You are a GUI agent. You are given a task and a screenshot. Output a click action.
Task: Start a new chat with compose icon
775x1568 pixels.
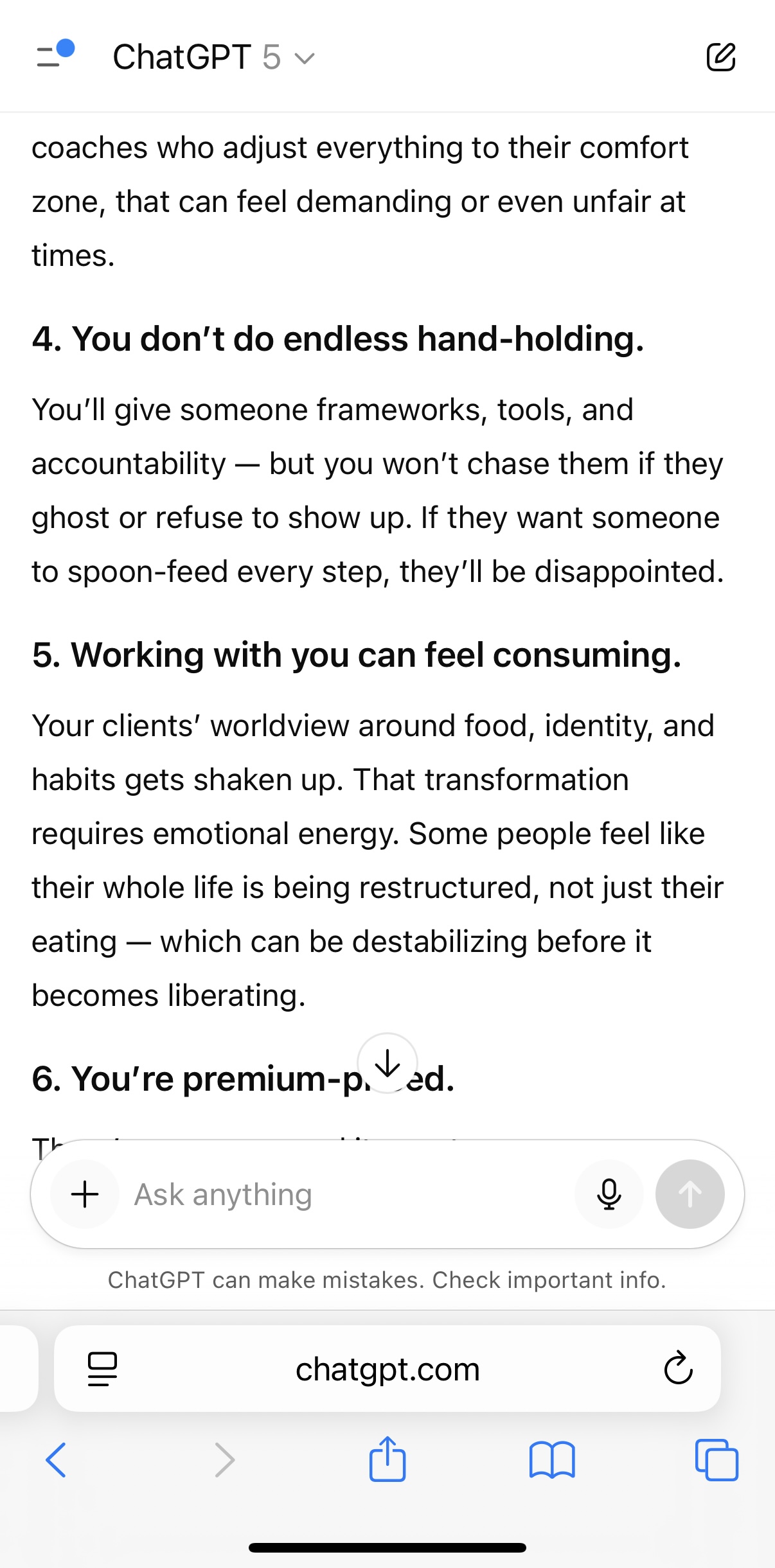coord(720,57)
